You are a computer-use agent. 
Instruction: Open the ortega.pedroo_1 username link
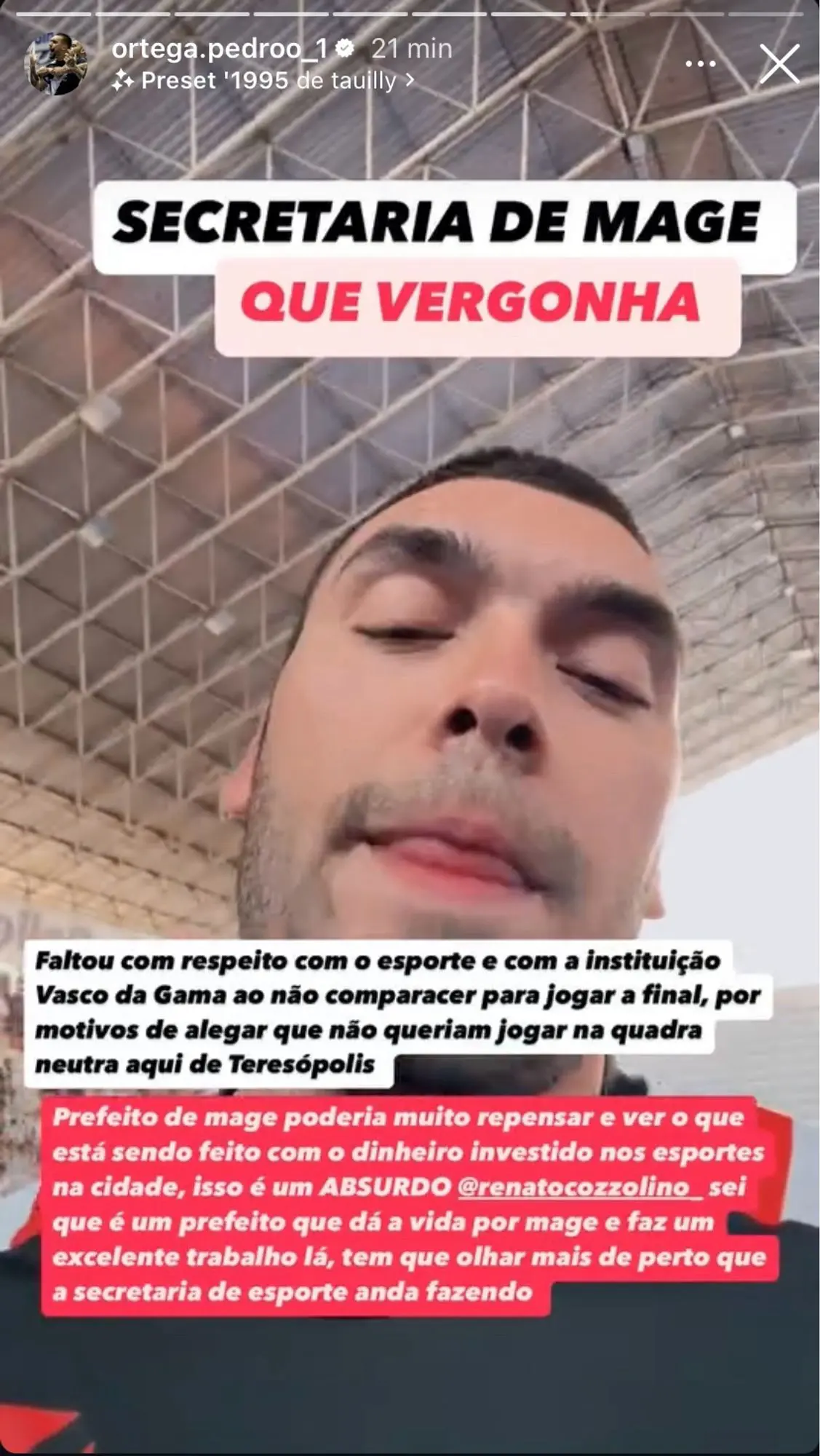click(x=218, y=49)
